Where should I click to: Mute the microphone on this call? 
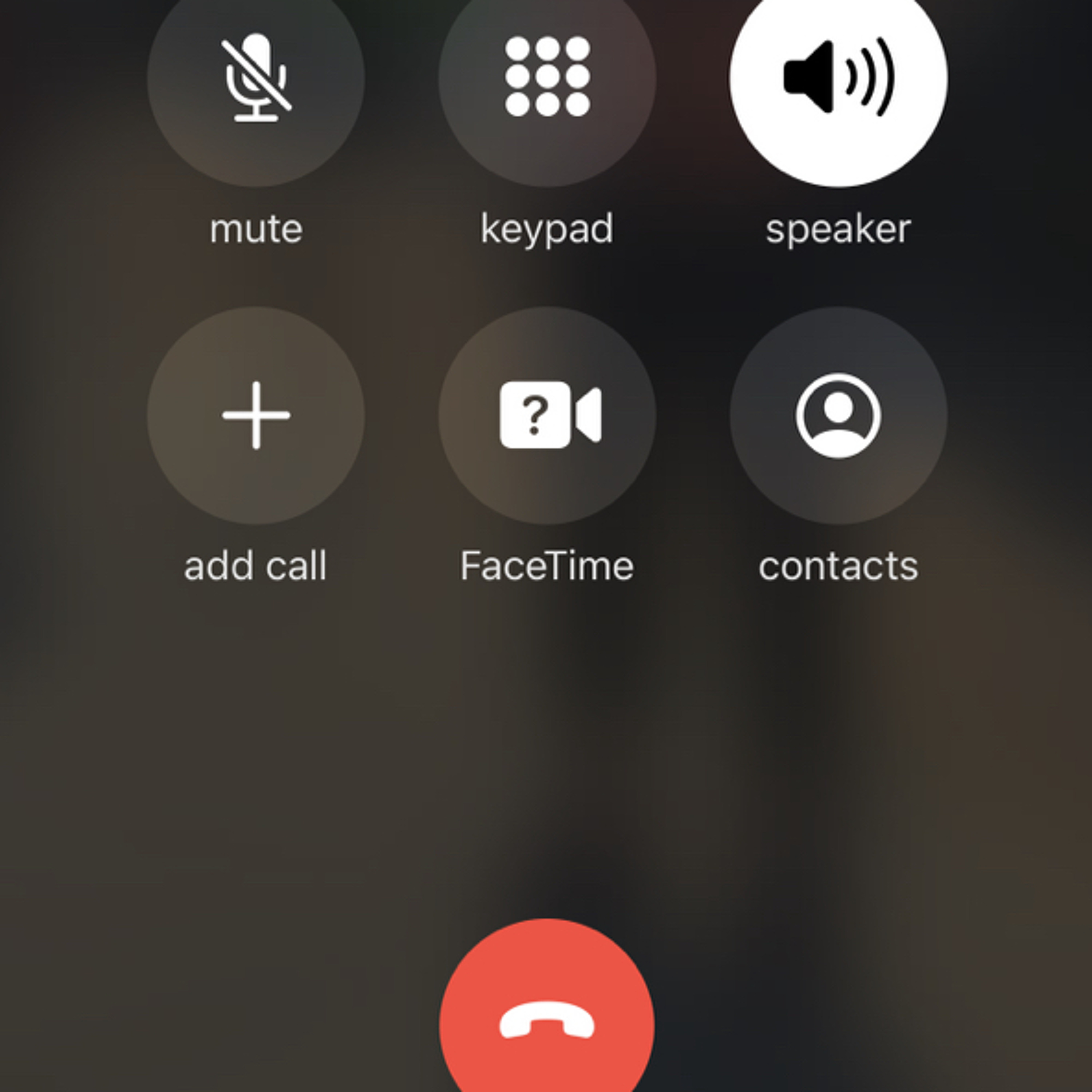click(x=256, y=78)
